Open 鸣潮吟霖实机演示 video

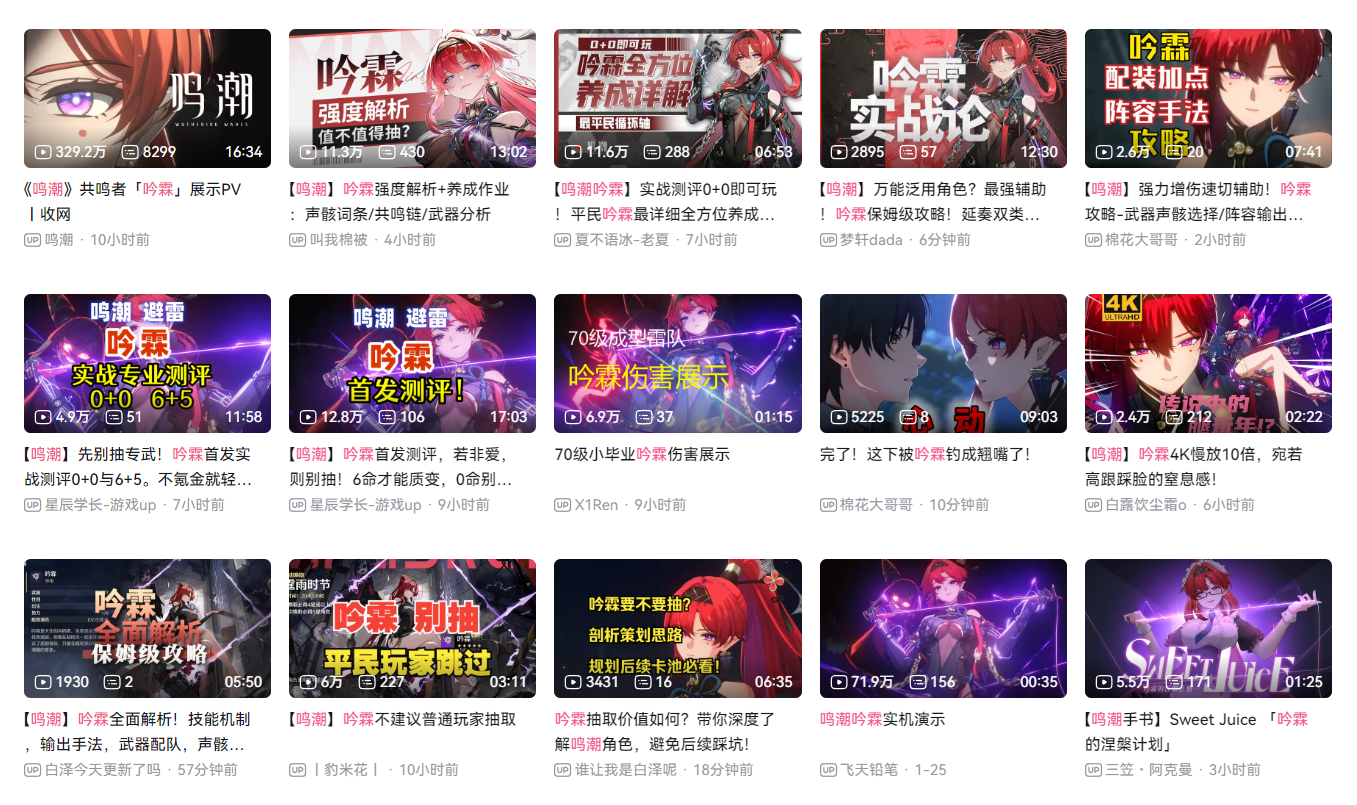tap(943, 628)
